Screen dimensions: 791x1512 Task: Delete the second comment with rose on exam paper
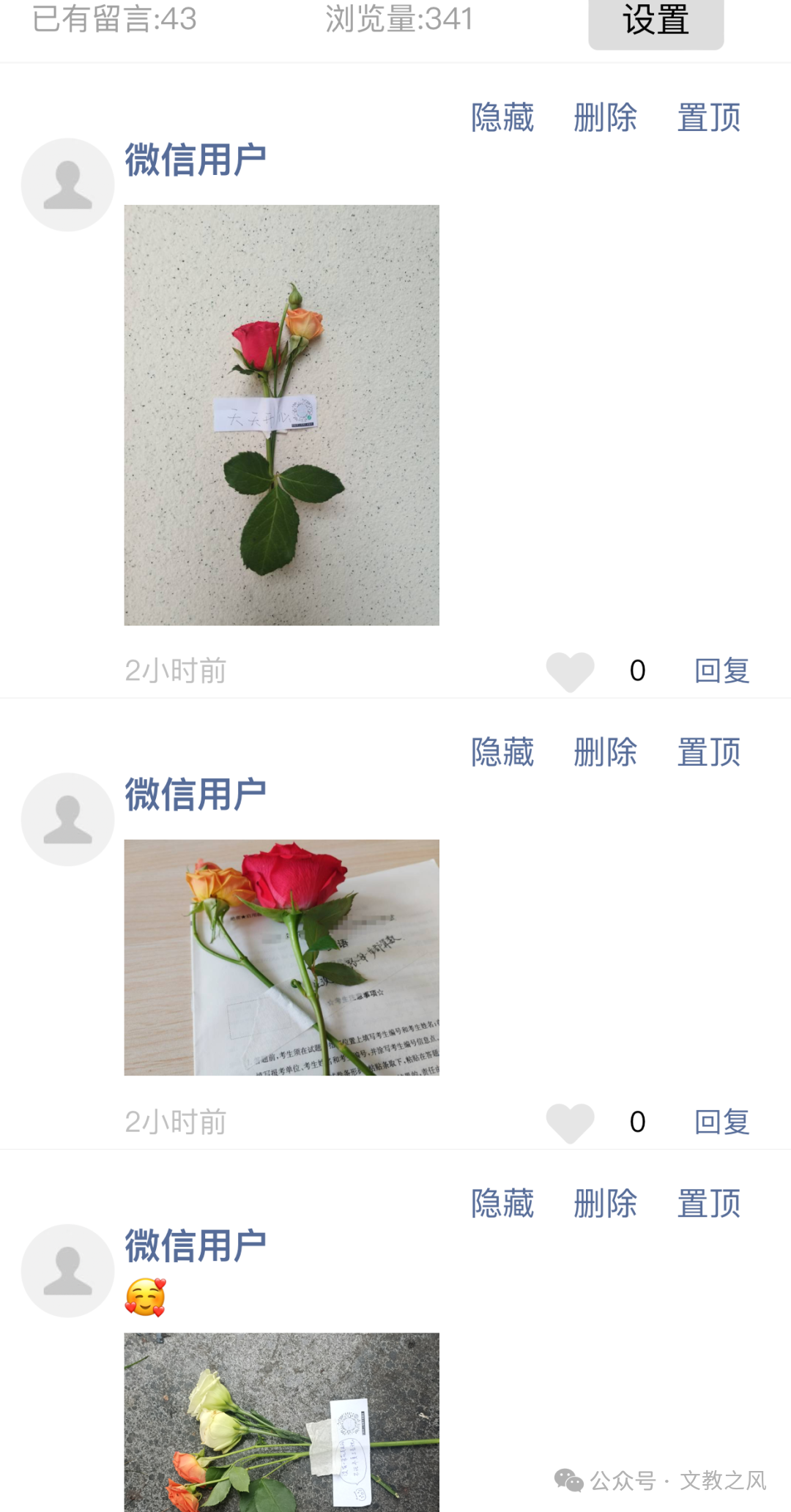[605, 753]
